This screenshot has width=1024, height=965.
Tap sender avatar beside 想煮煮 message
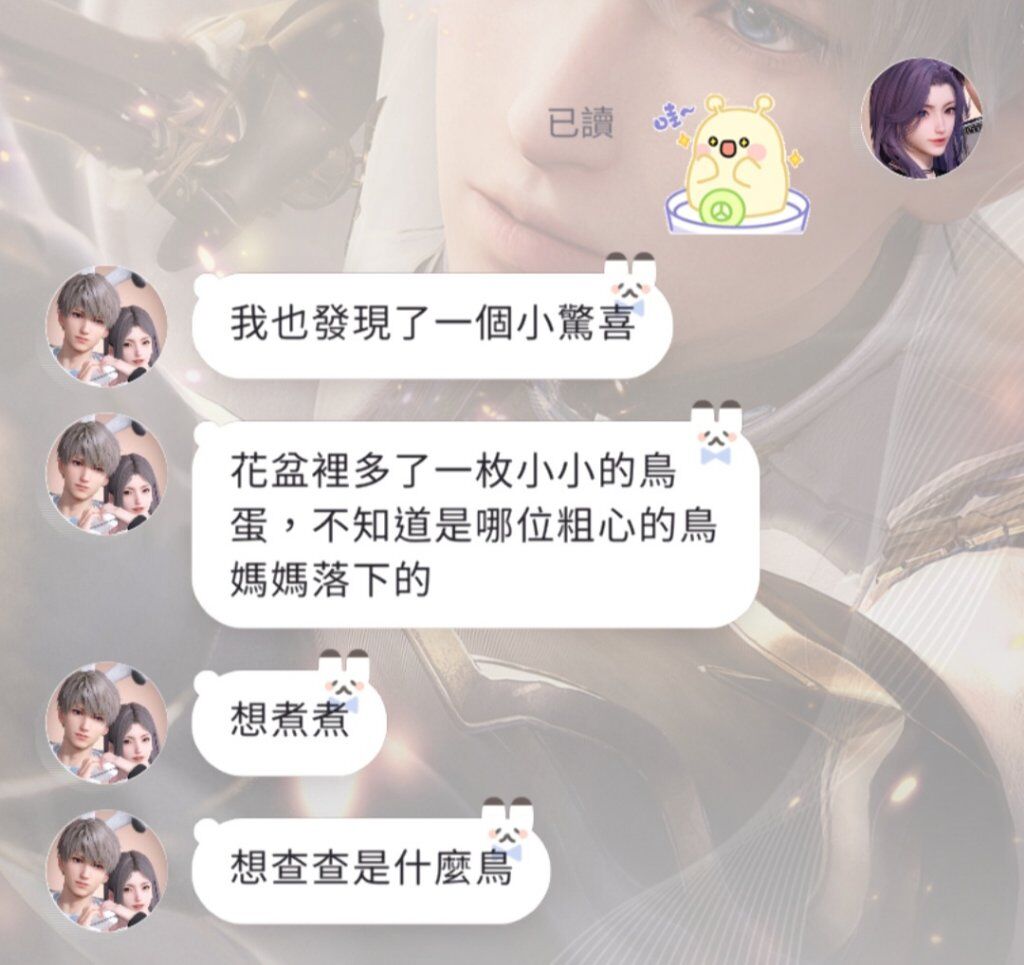107,722
